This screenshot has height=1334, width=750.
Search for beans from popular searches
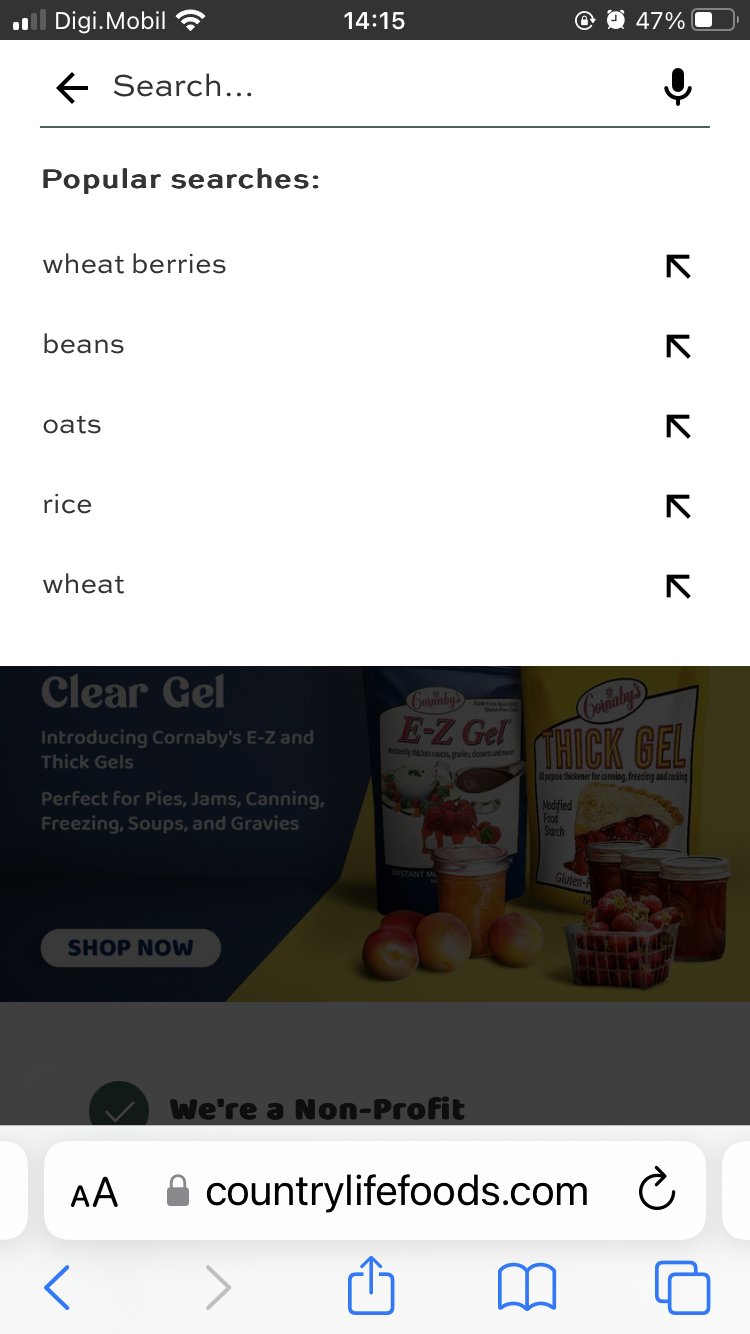[x=84, y=345]
